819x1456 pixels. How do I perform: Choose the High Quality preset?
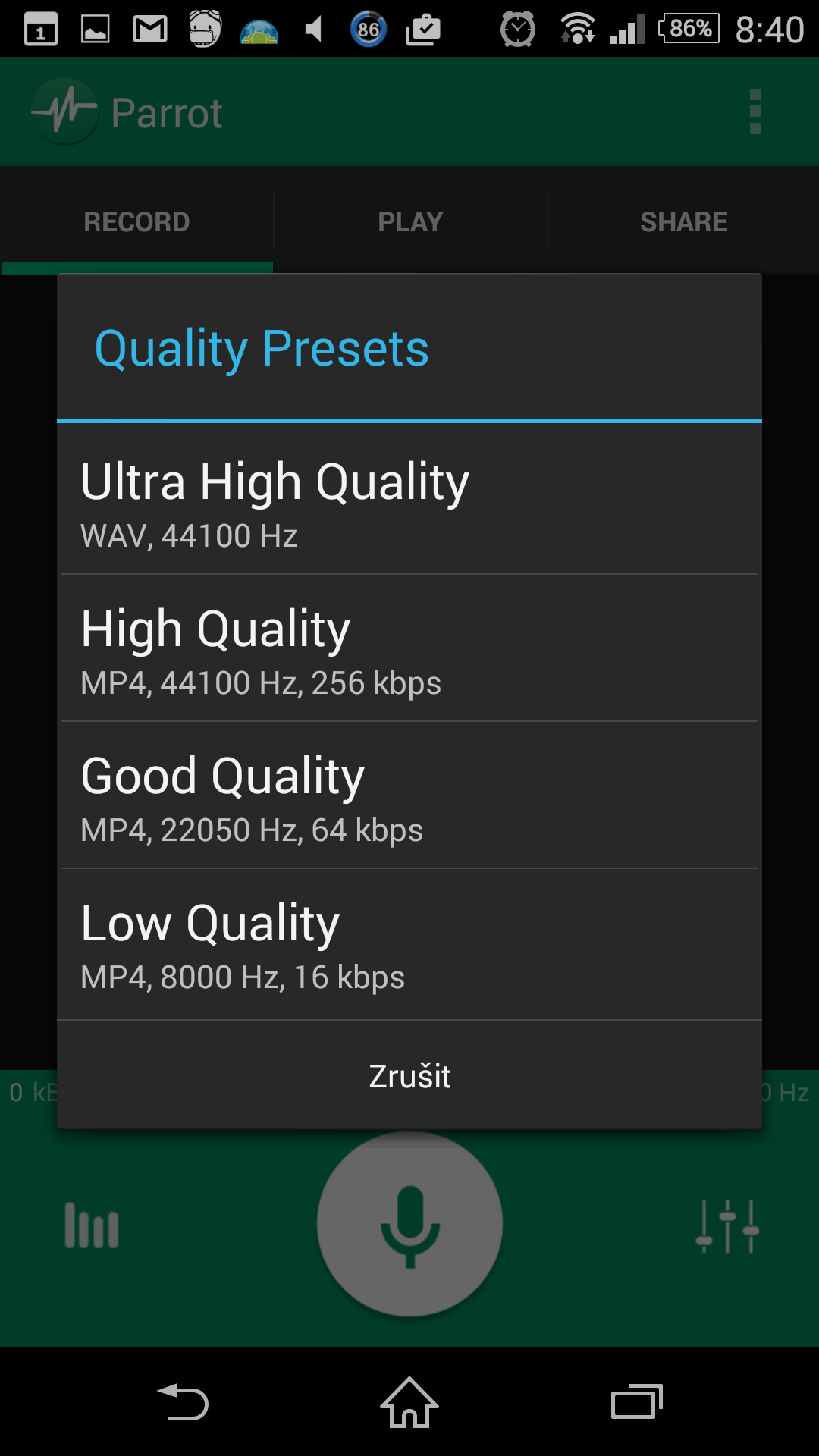point(409,648)
